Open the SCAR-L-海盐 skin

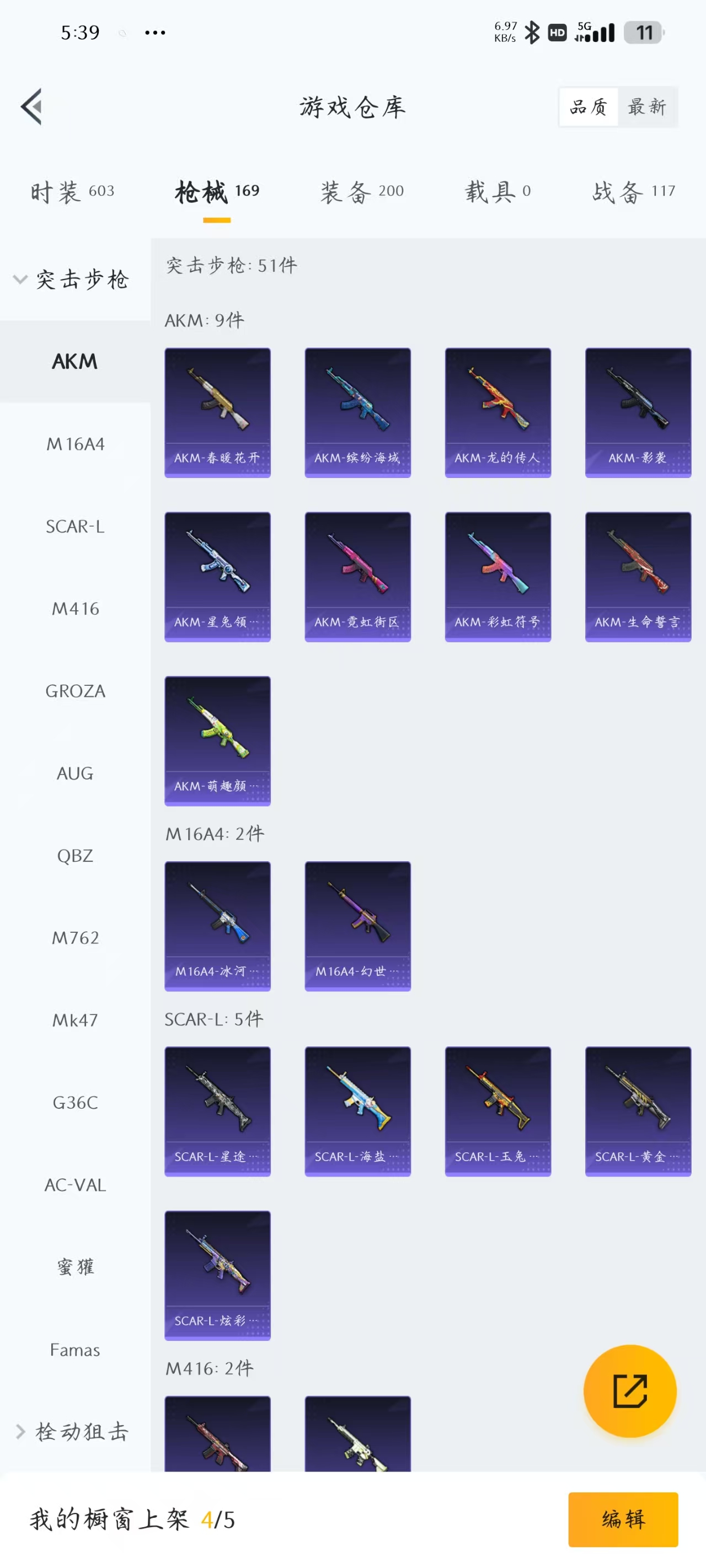pos(357,1111)
